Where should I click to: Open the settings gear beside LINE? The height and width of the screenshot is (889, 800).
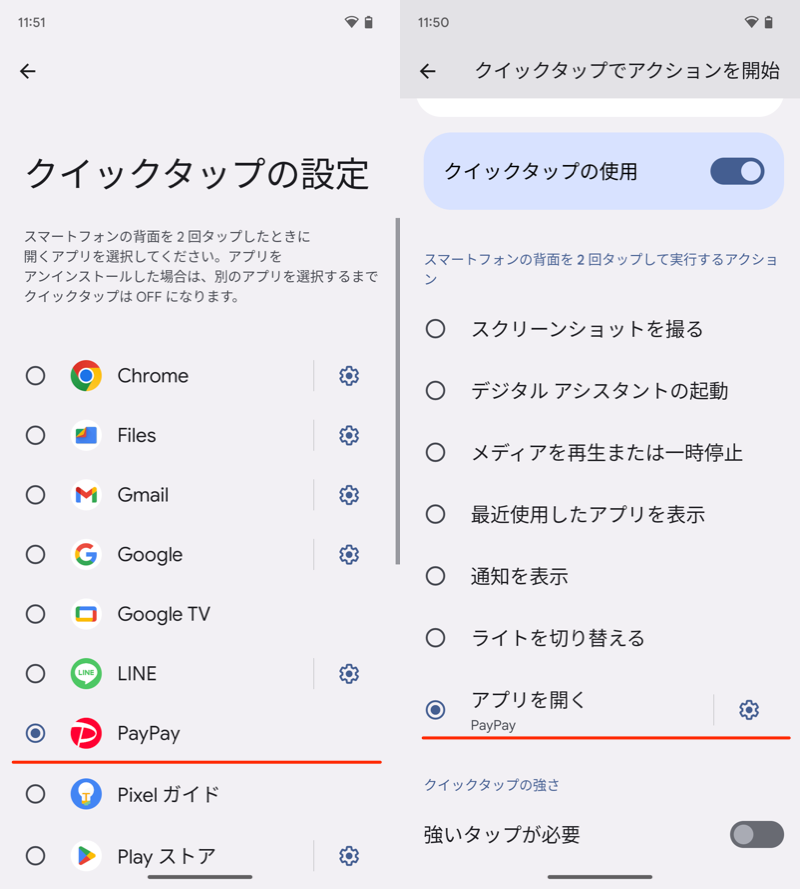[x=349, y=674]
